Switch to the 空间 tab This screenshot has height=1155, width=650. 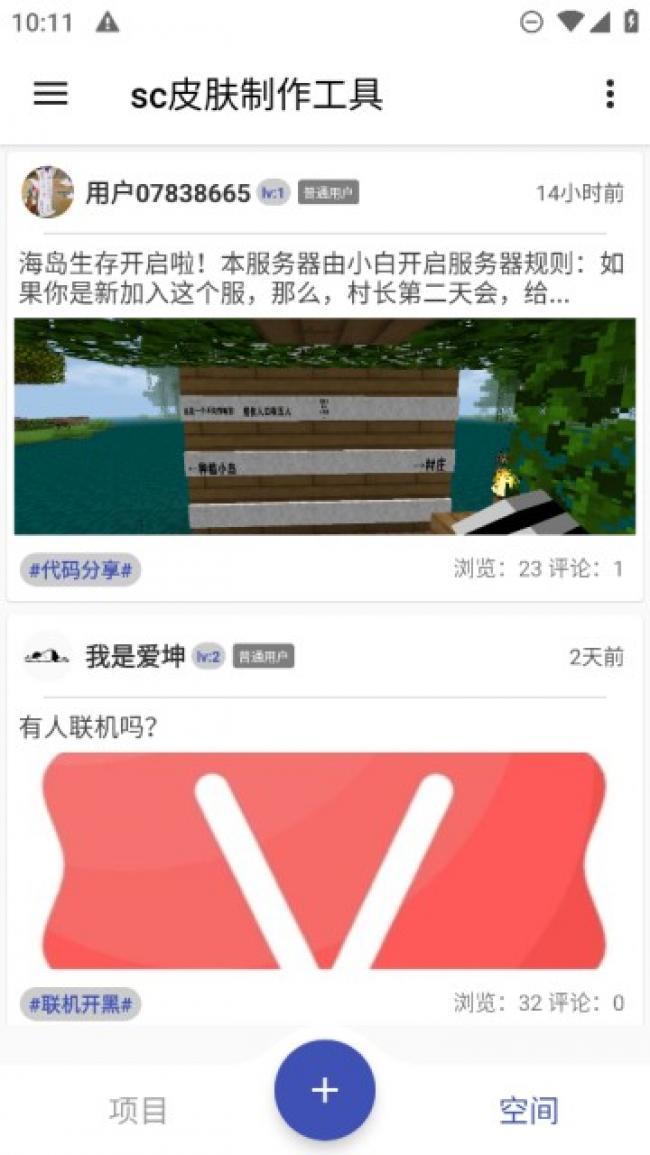coord(528,1110)
